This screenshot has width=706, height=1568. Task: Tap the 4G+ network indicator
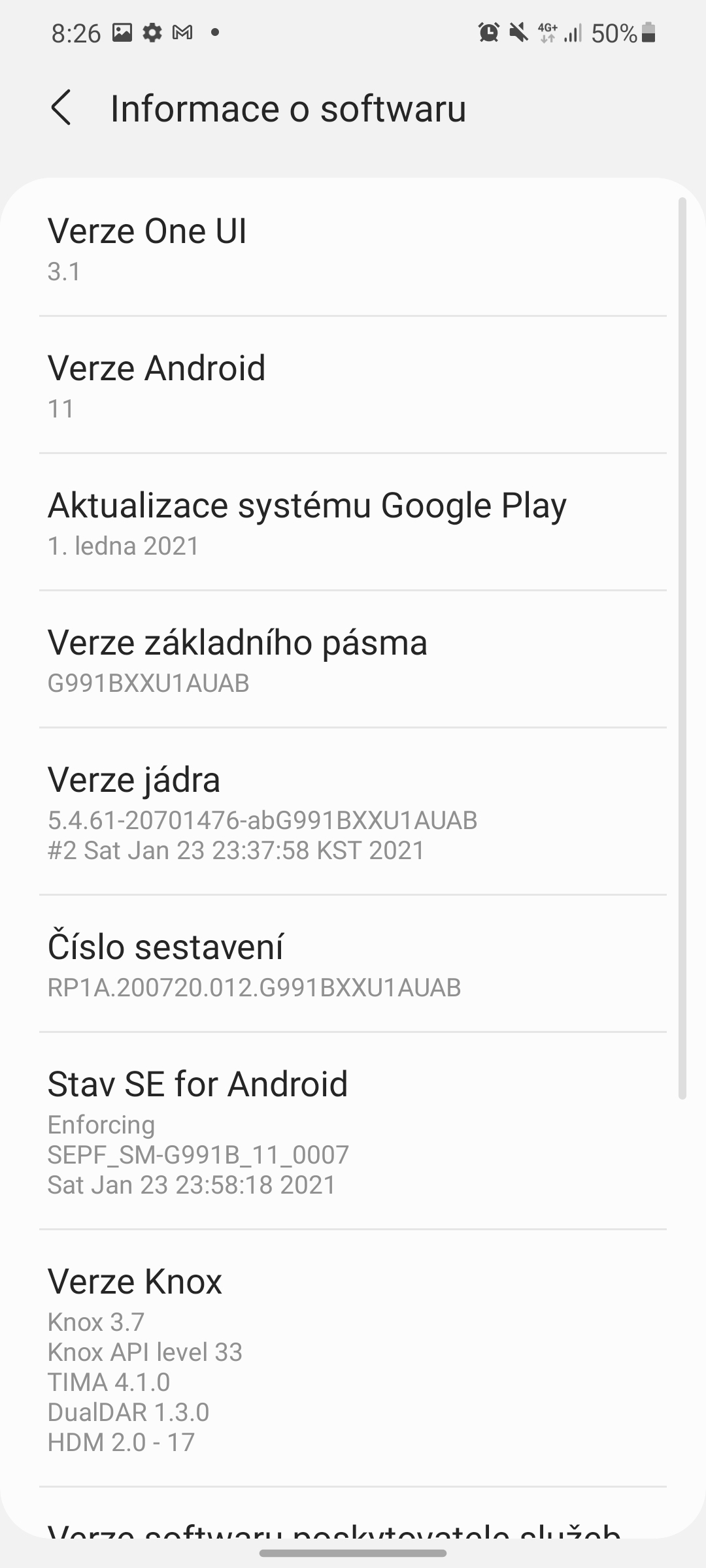point(549,31)
